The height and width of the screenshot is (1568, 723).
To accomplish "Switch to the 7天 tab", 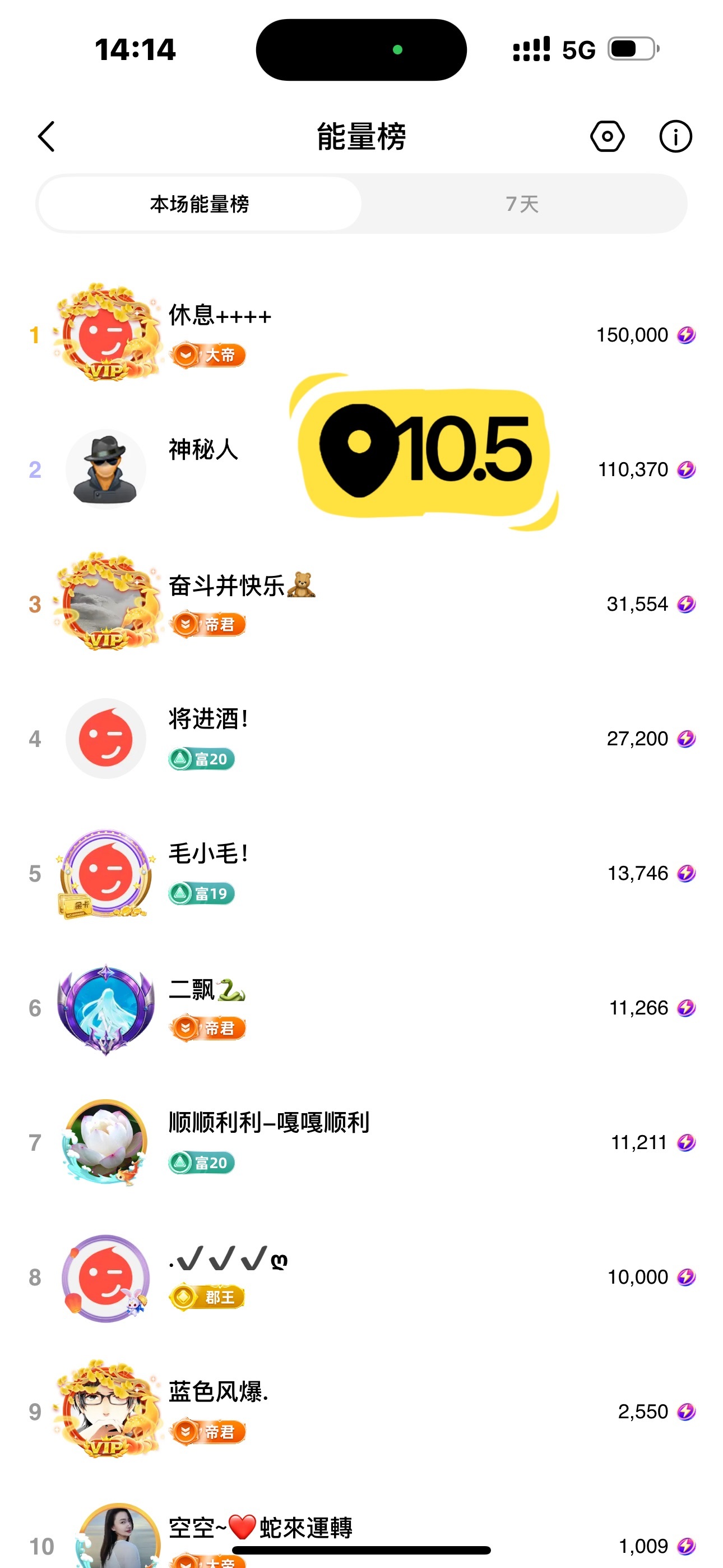I will (x=522, y=204).
